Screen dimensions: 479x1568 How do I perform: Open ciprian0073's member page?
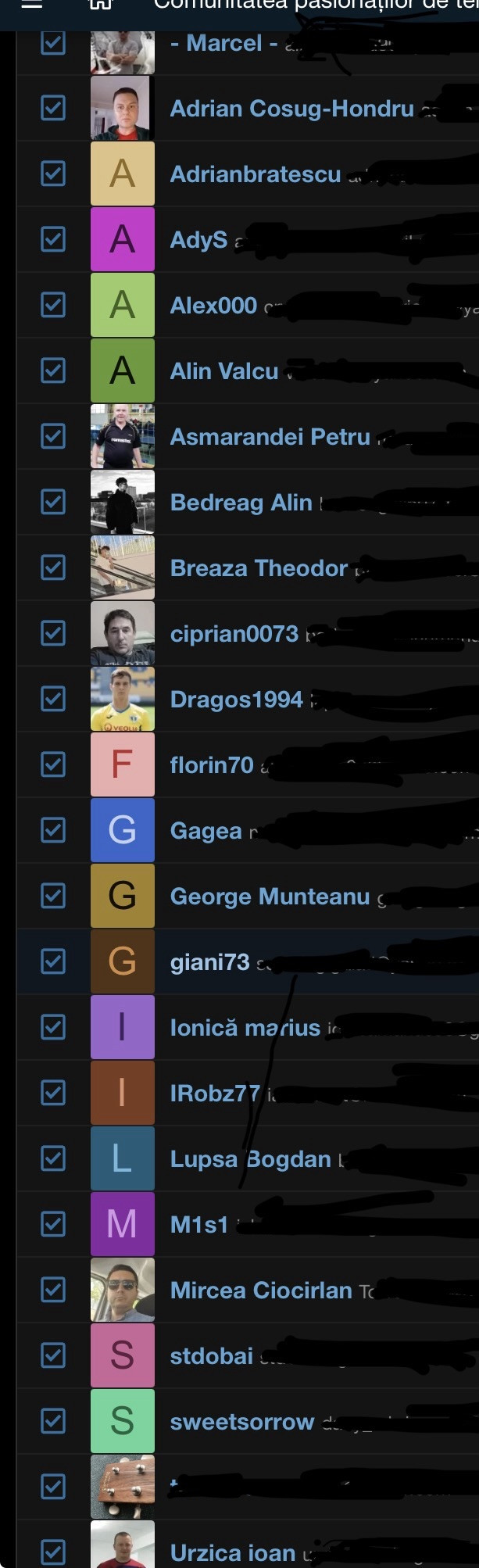234,633
